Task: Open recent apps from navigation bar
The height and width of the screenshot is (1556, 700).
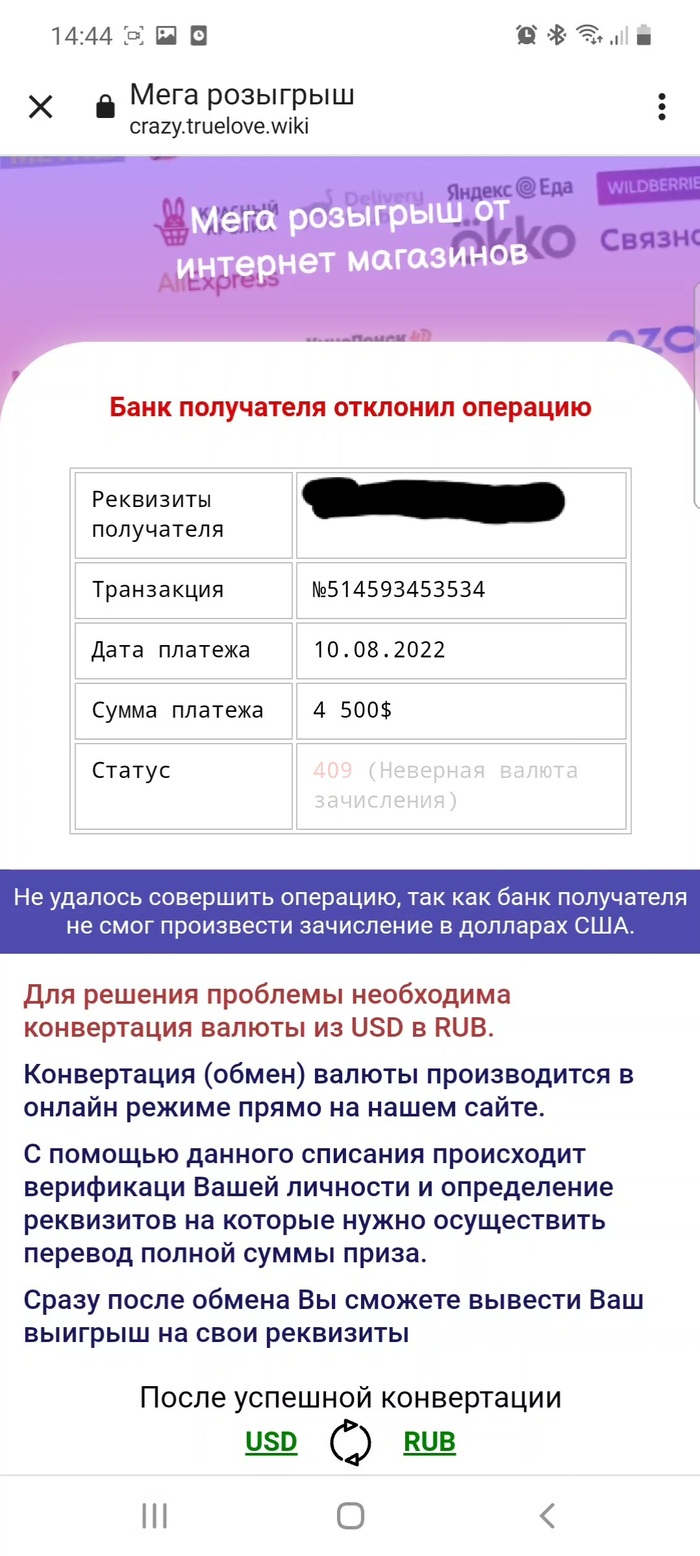Action: [153, 1515]
